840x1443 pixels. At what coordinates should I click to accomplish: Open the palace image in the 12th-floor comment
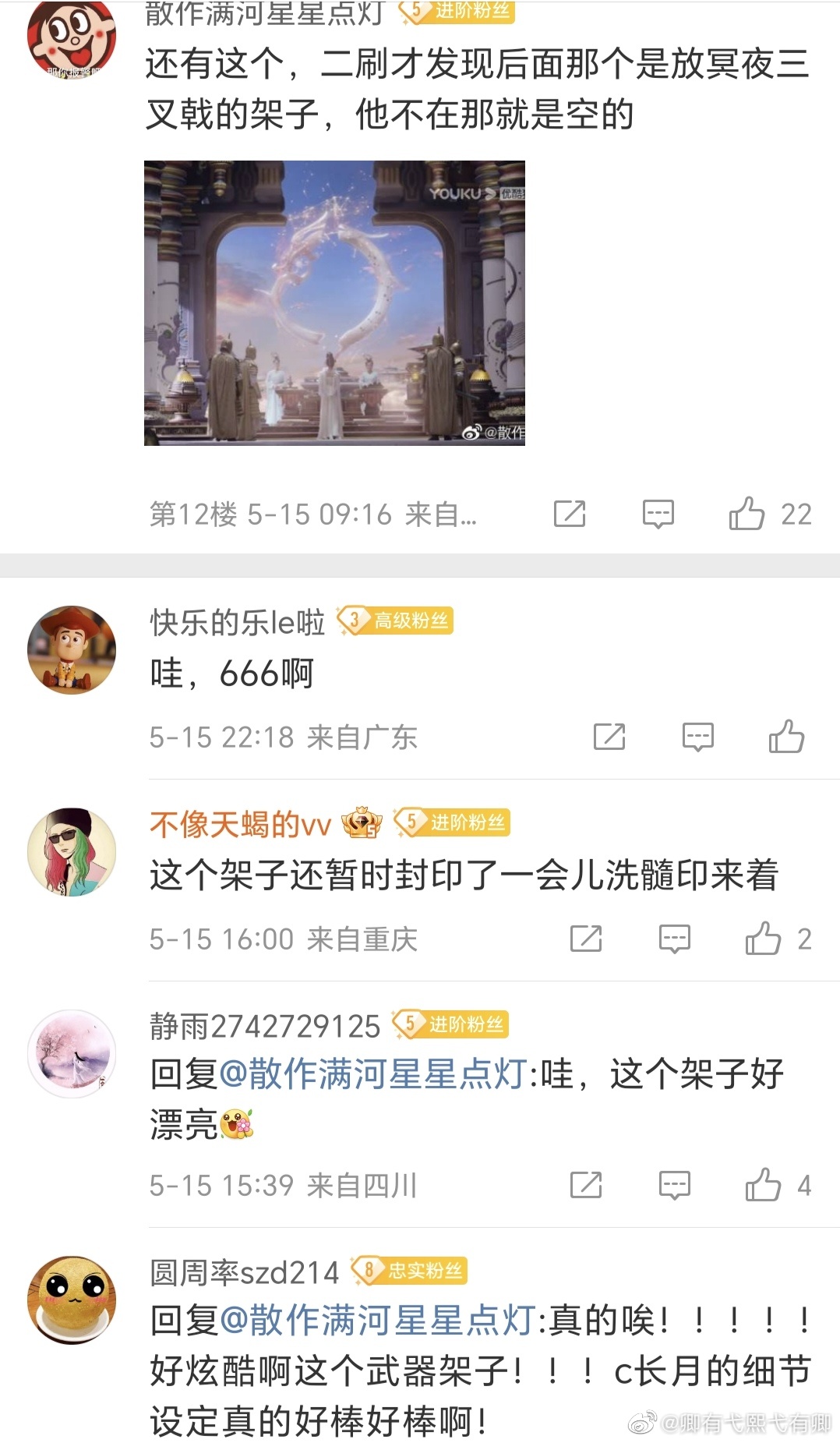point(334,303)
